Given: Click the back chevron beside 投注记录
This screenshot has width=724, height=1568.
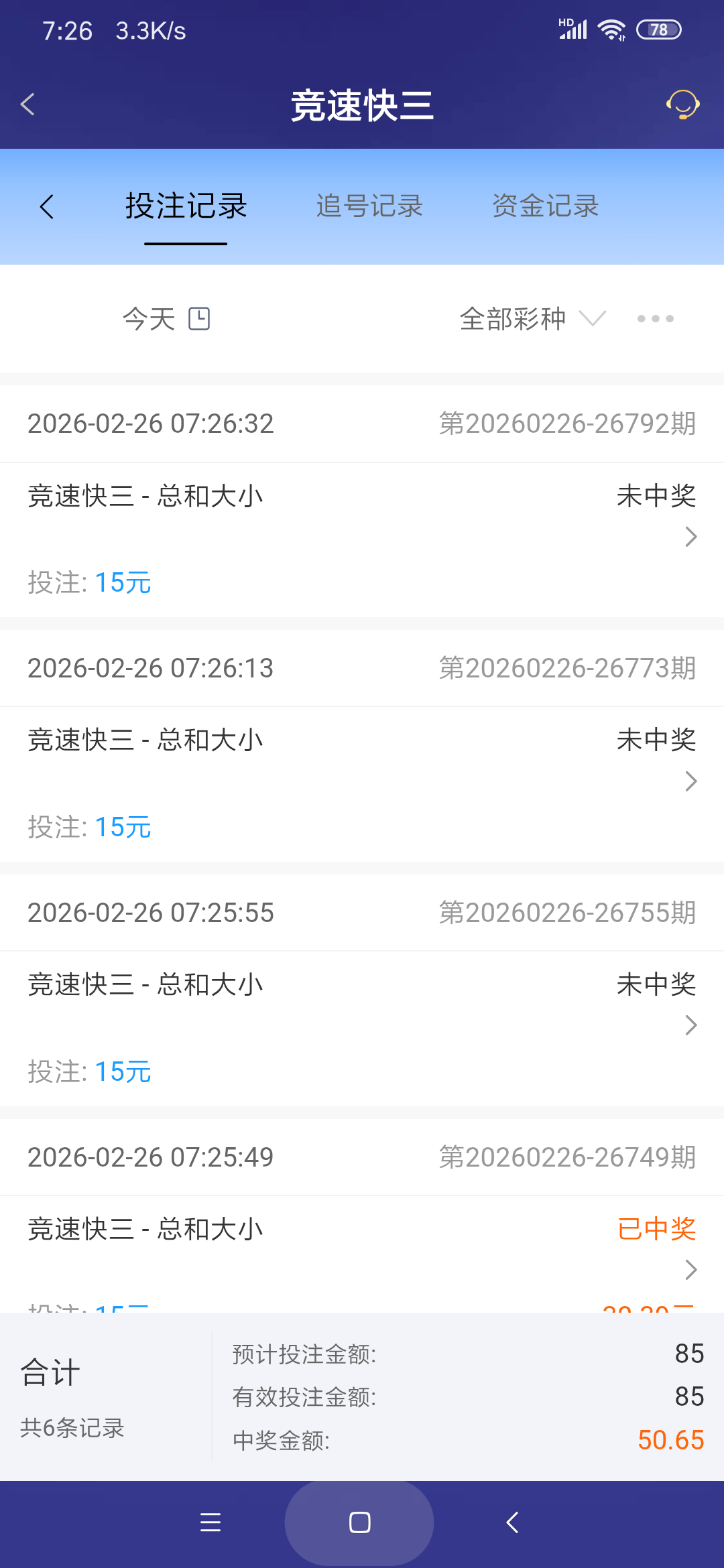Looking at the screenshot, I should coord(47,206).
